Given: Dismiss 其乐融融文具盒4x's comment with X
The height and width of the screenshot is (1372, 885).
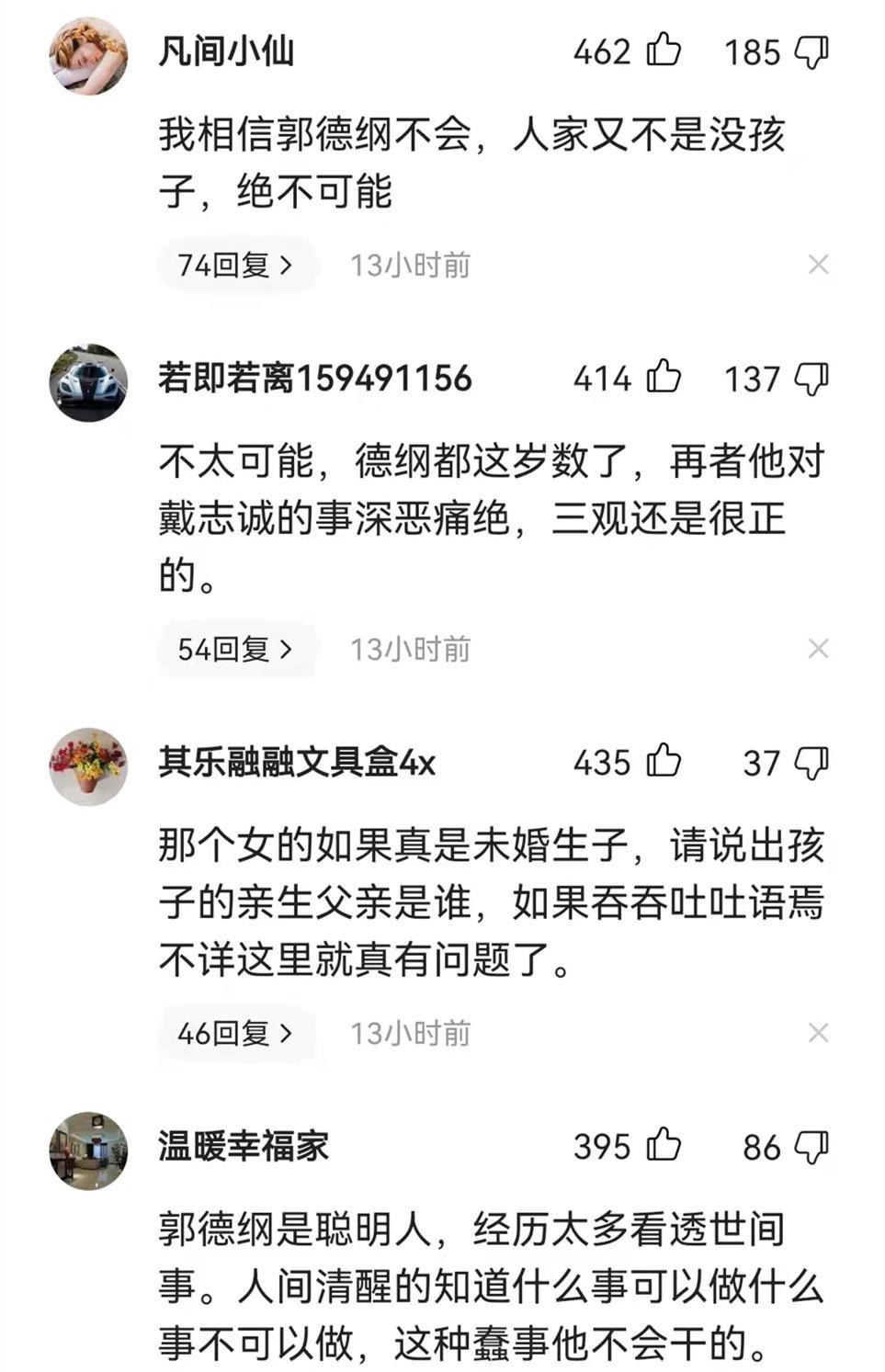Looking at the screenshot, I should coord(818,1034).
